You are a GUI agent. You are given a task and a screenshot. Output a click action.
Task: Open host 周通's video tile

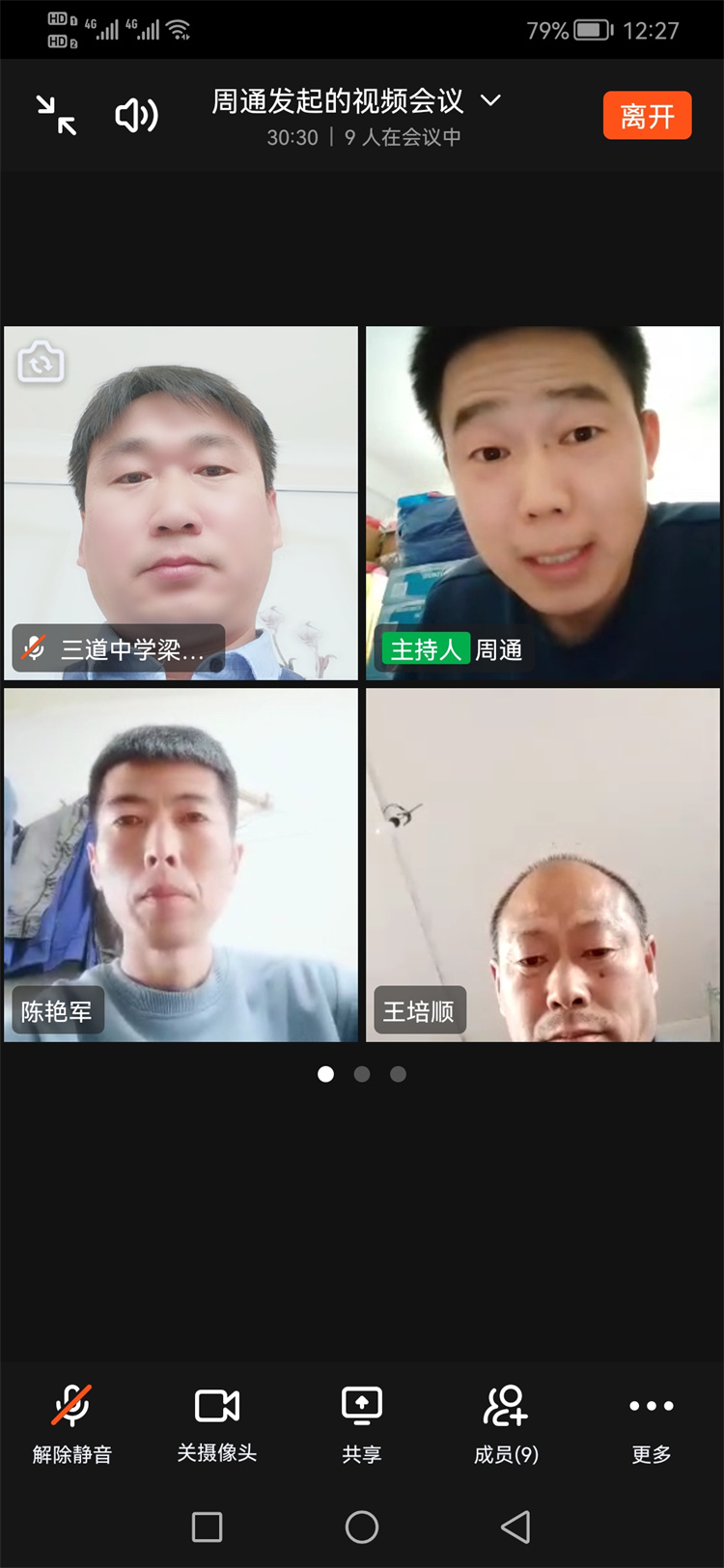[x=543, y=503]
